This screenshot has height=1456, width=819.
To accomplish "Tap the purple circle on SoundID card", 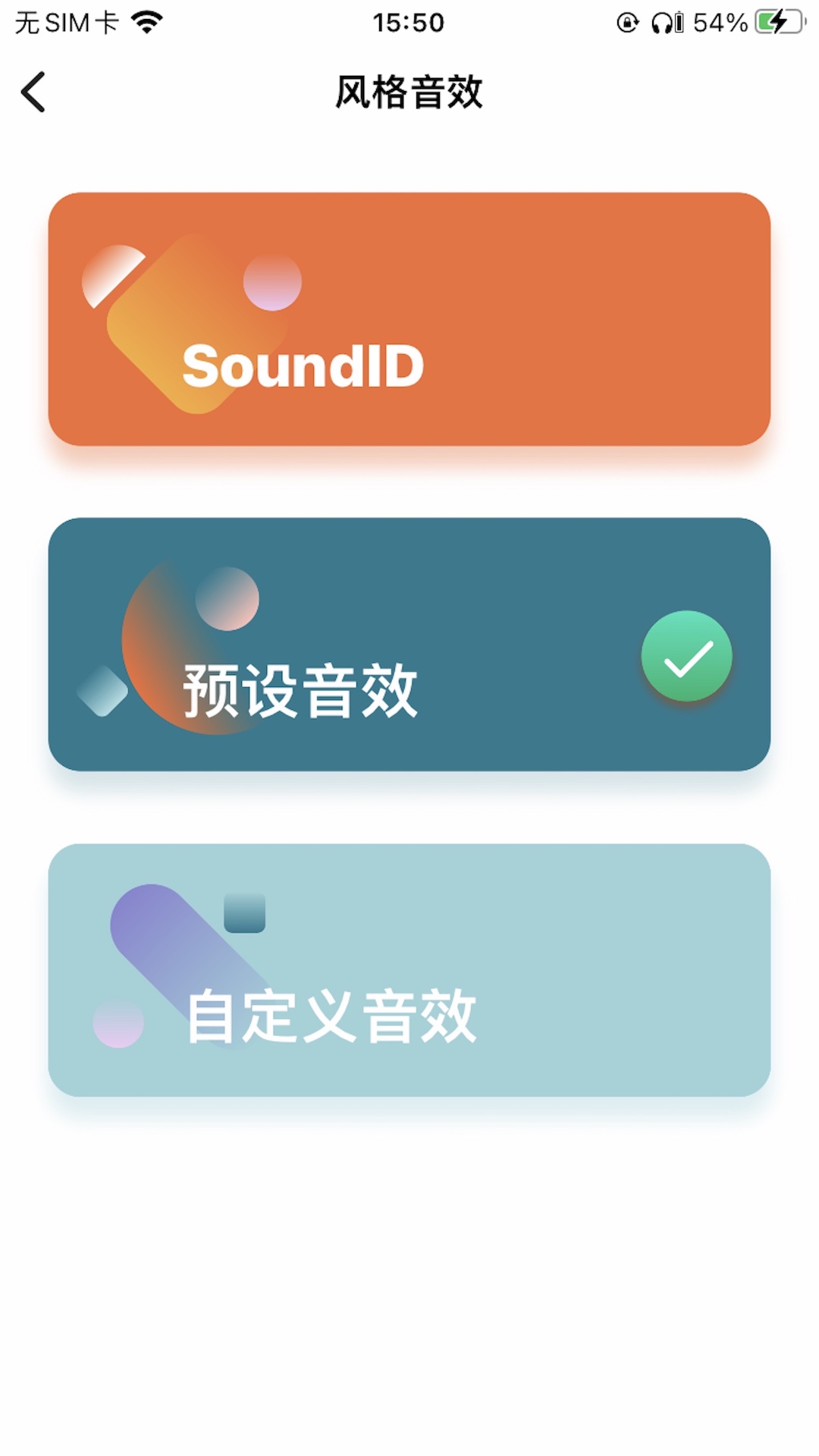I will (x=271, y=283).
